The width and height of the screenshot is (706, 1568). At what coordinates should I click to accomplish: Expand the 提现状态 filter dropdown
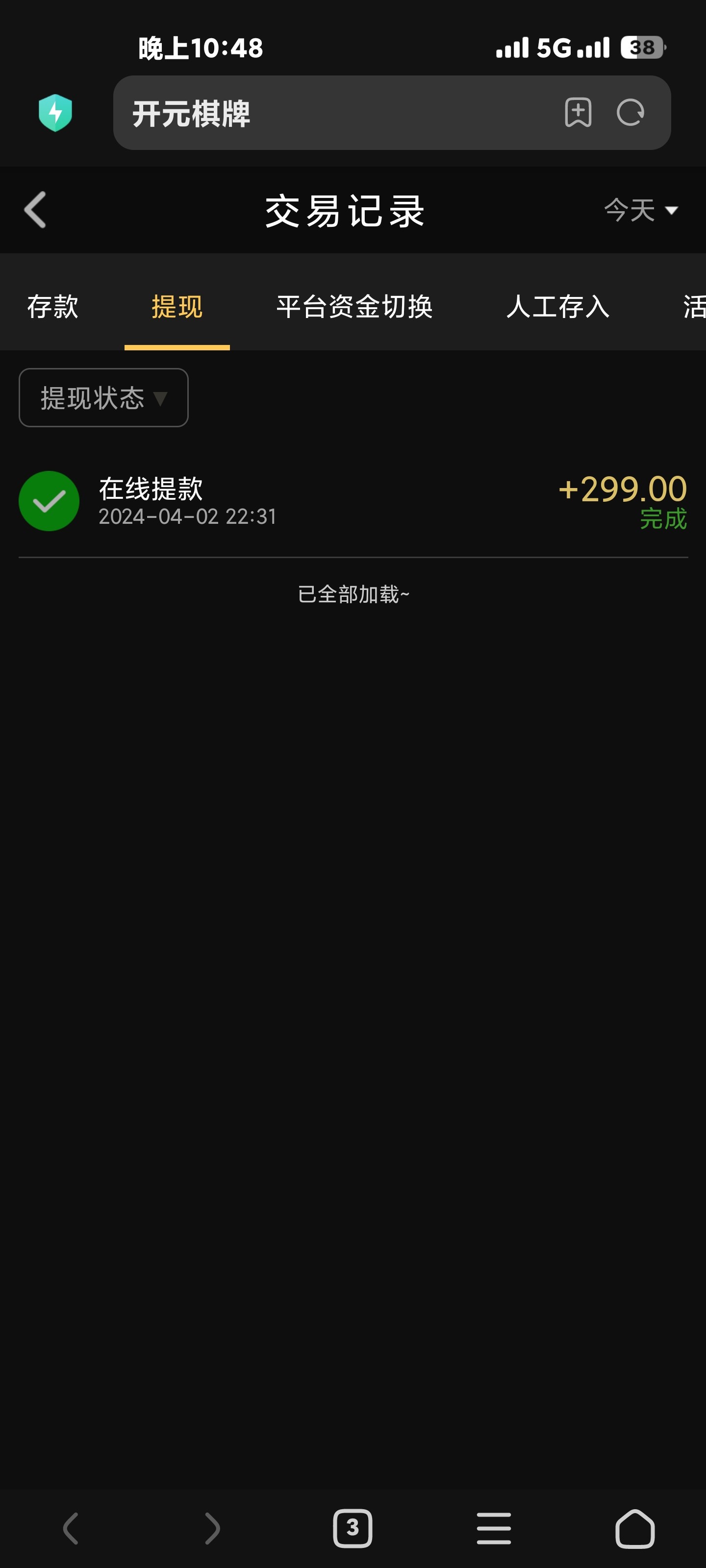[103, 397]
